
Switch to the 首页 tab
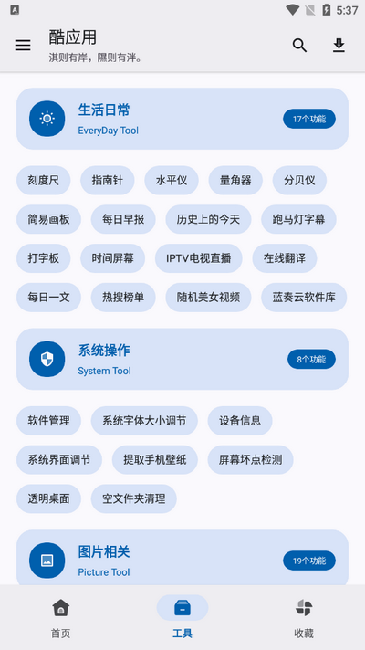tap(61, 618)
